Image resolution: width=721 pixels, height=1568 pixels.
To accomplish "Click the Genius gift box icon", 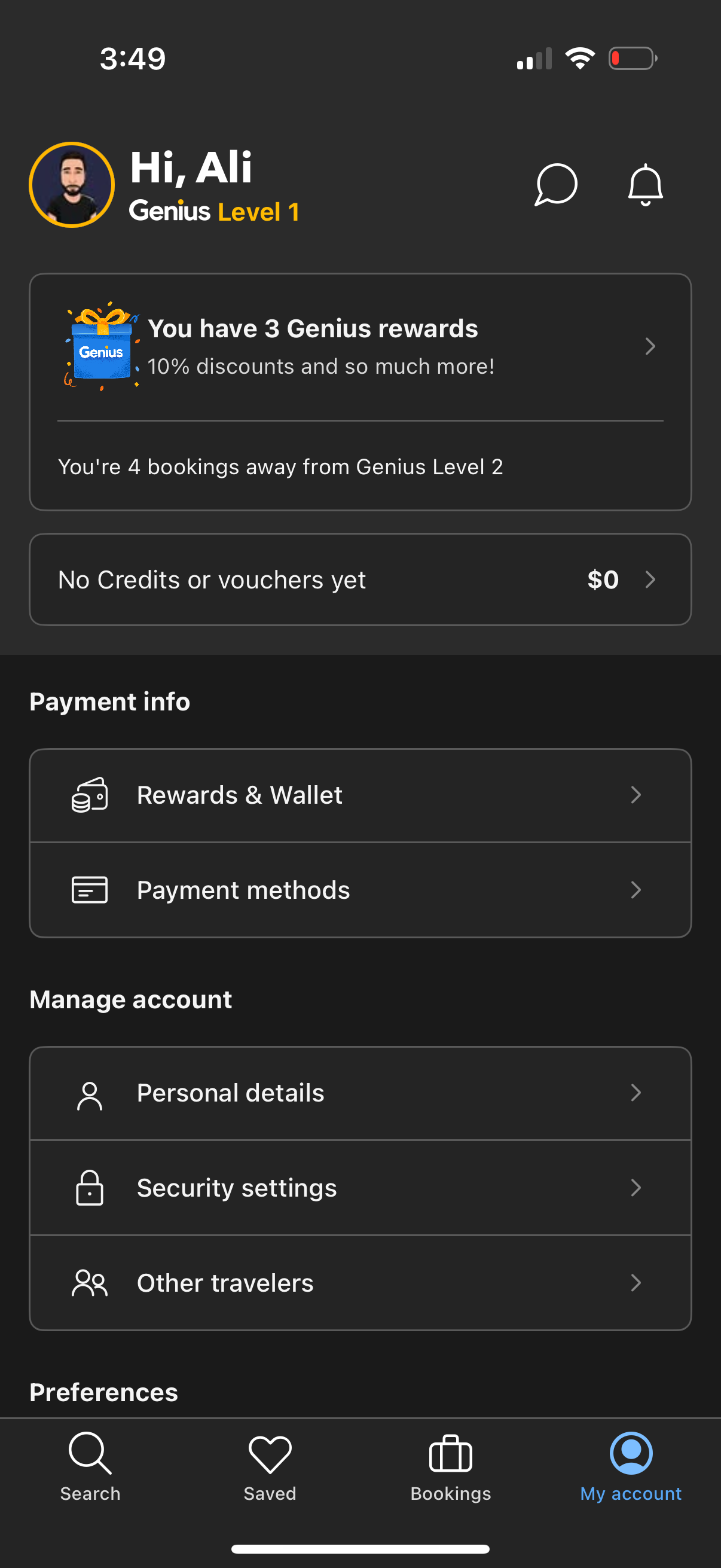I will [x=100, y=346].
